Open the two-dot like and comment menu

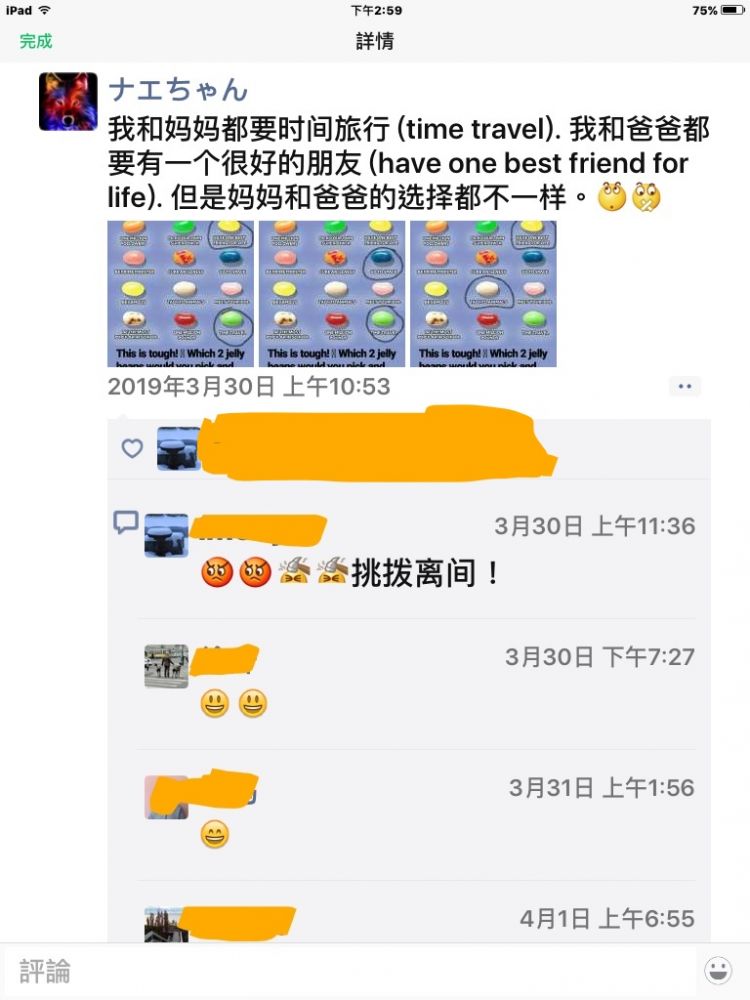[685, 386]
